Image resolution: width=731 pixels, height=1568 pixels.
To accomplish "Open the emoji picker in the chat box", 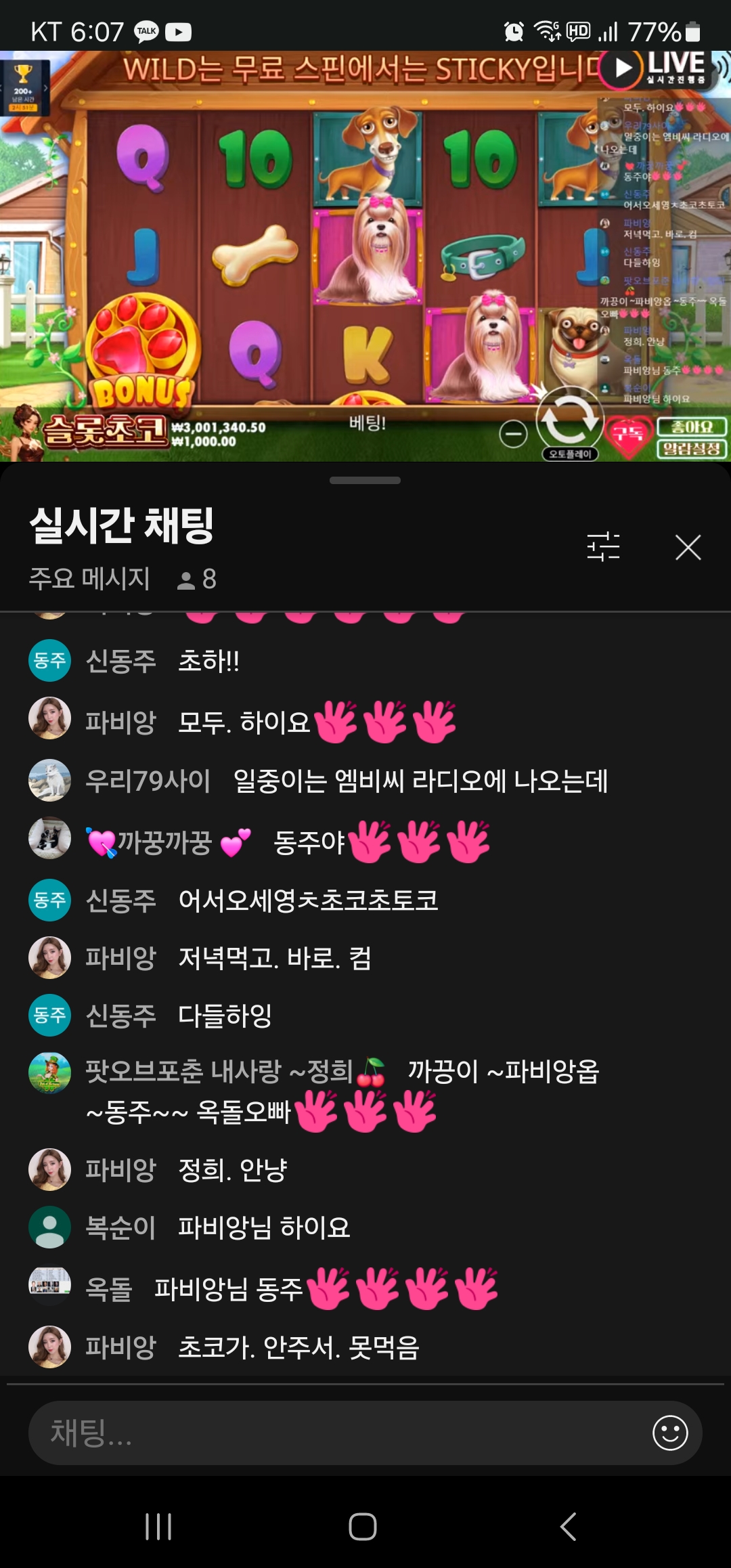I will [x=670, y=1433].
